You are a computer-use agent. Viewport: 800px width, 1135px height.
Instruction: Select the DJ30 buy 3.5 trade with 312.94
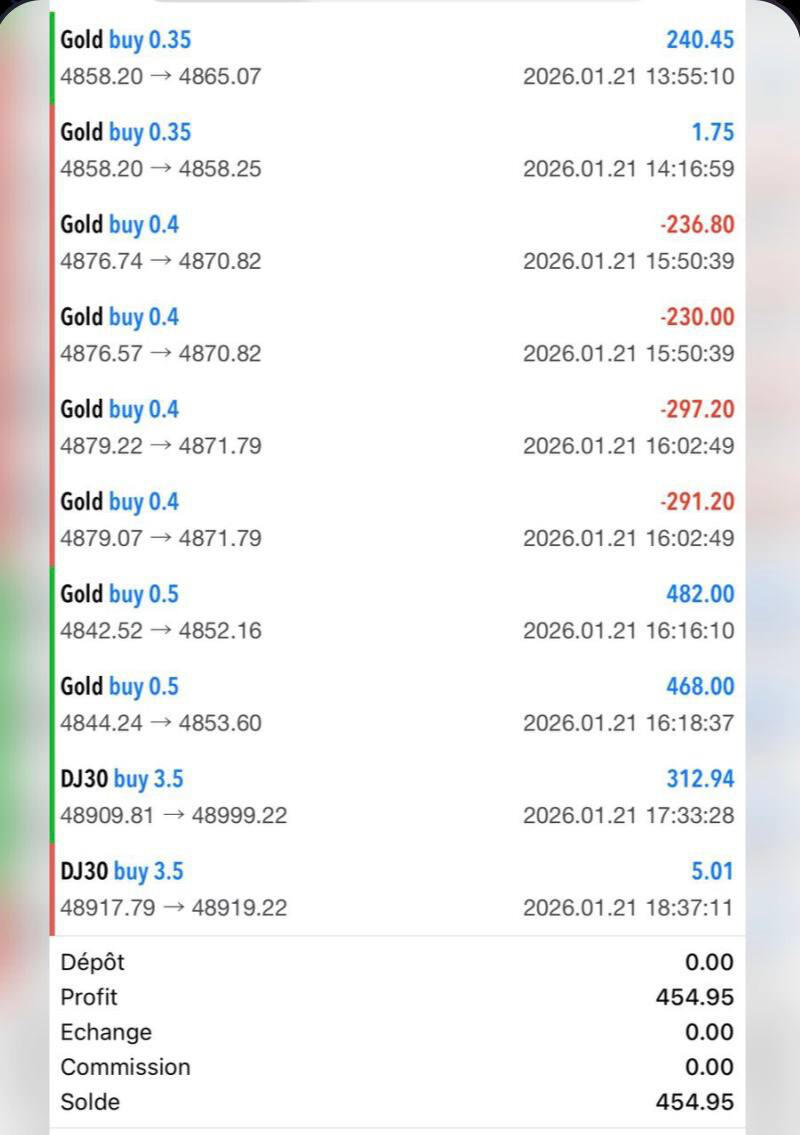pos(400,796)
